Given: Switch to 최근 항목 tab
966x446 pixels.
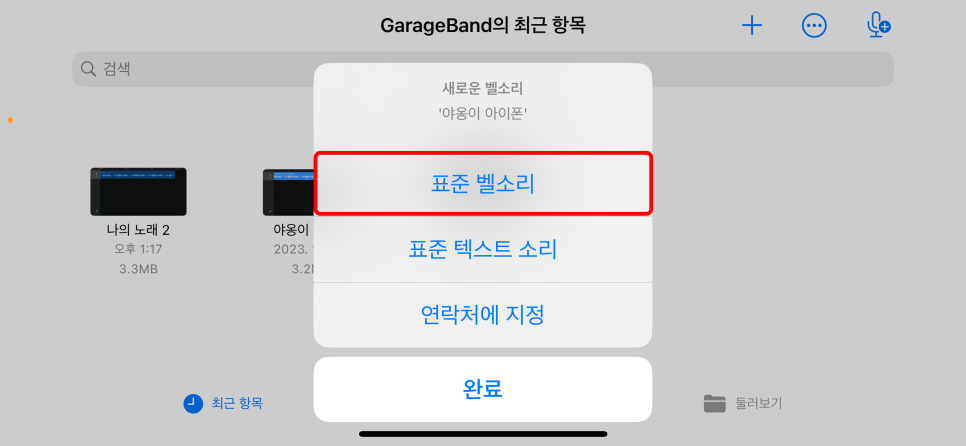Looking at the screenshot, I should (x=224, y=403).
